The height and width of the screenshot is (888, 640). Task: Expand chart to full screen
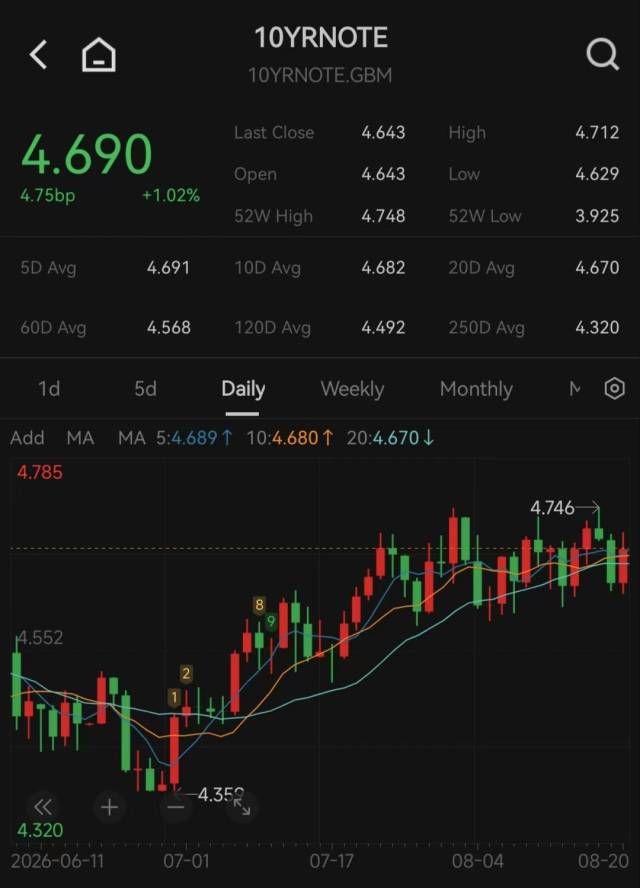coord(242,807)
